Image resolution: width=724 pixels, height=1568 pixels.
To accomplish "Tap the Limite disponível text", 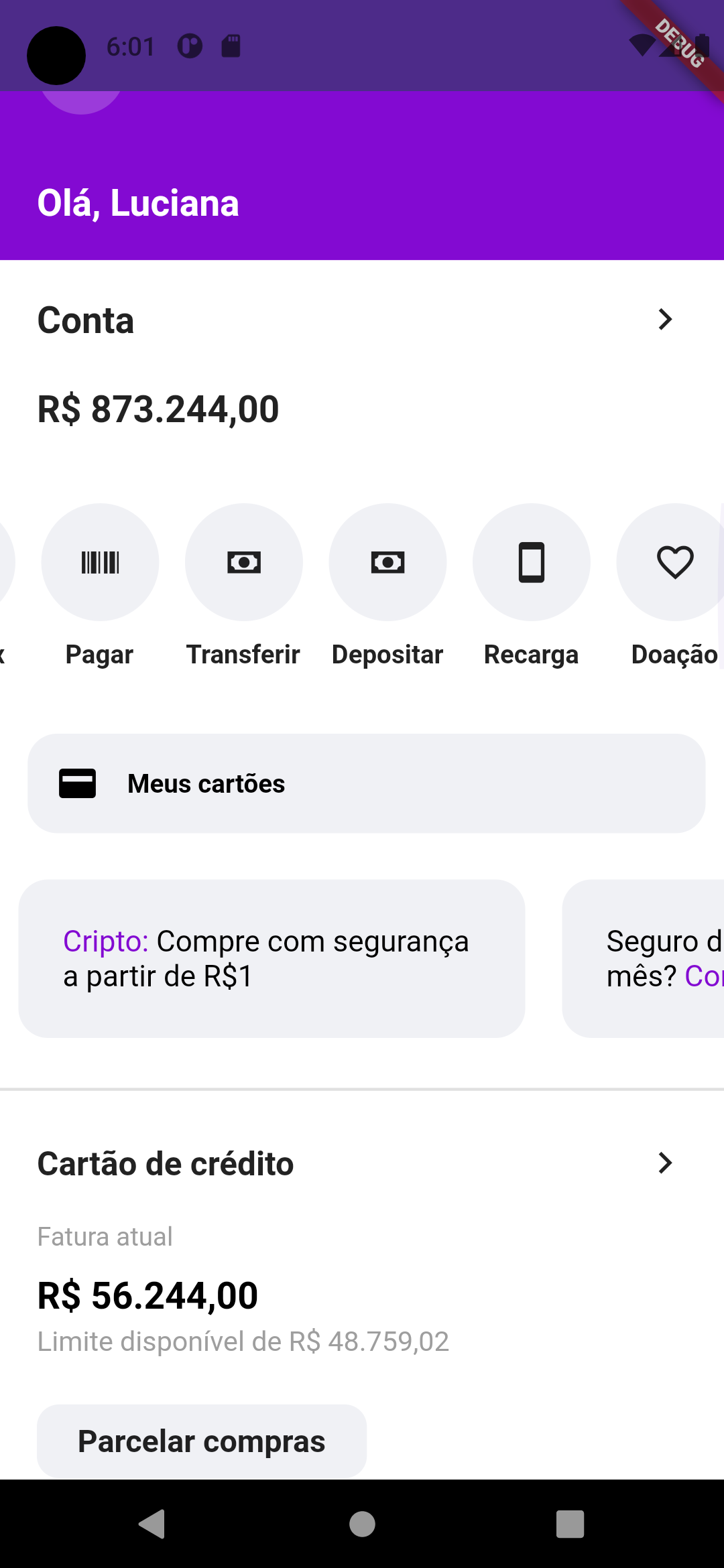I will click(x=244, y=1341).
